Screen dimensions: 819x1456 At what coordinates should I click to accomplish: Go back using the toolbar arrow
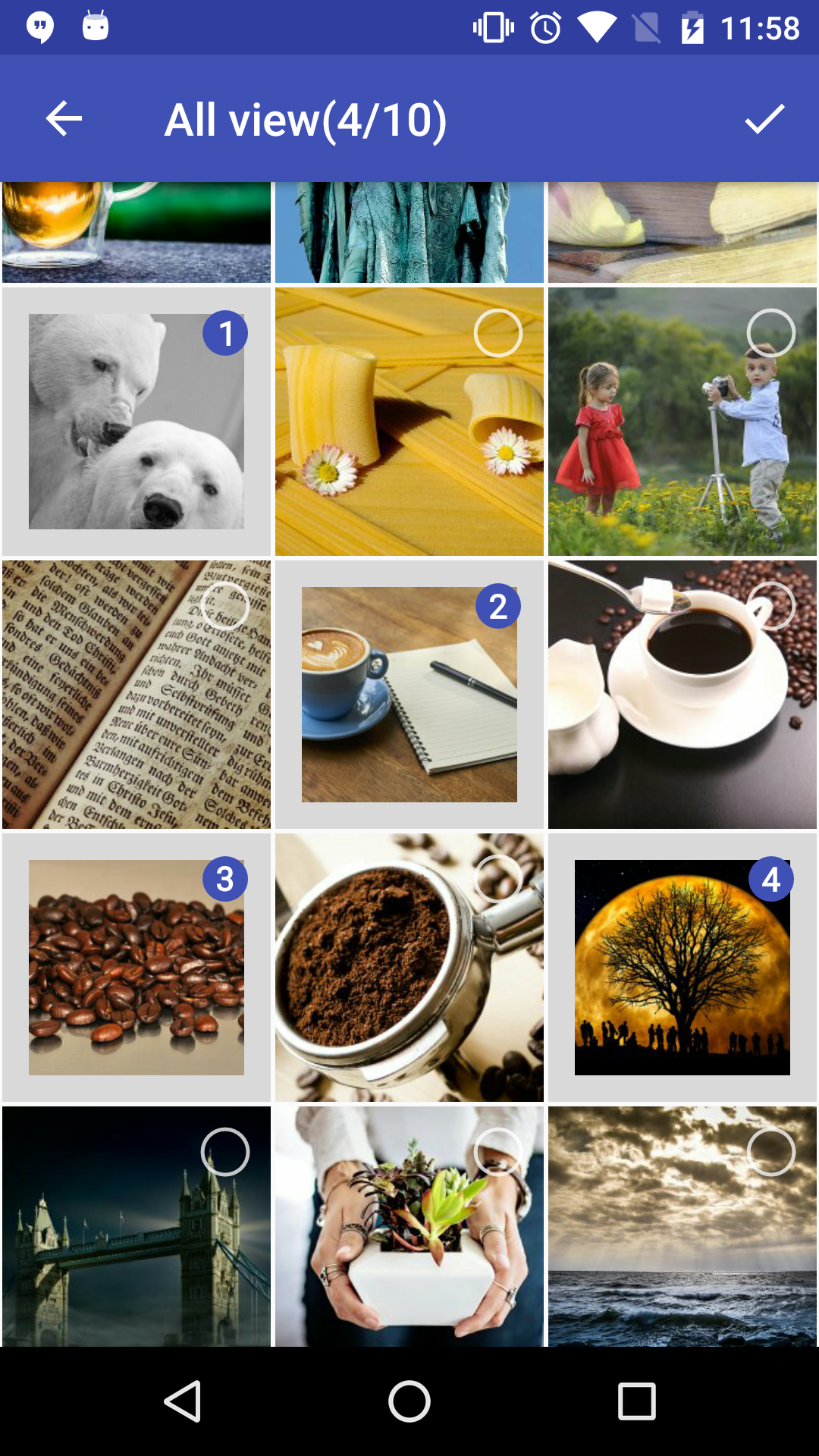(x=64, y=119)
